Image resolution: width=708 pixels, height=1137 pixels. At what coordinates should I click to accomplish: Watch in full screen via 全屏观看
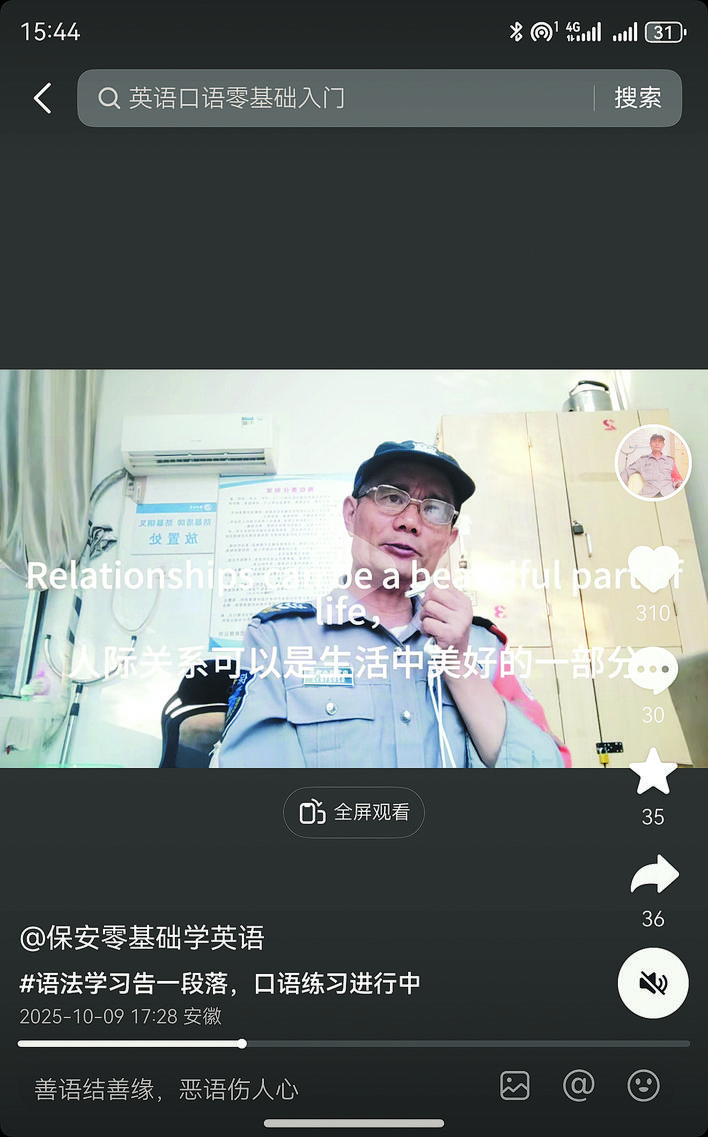click(354, 812)
